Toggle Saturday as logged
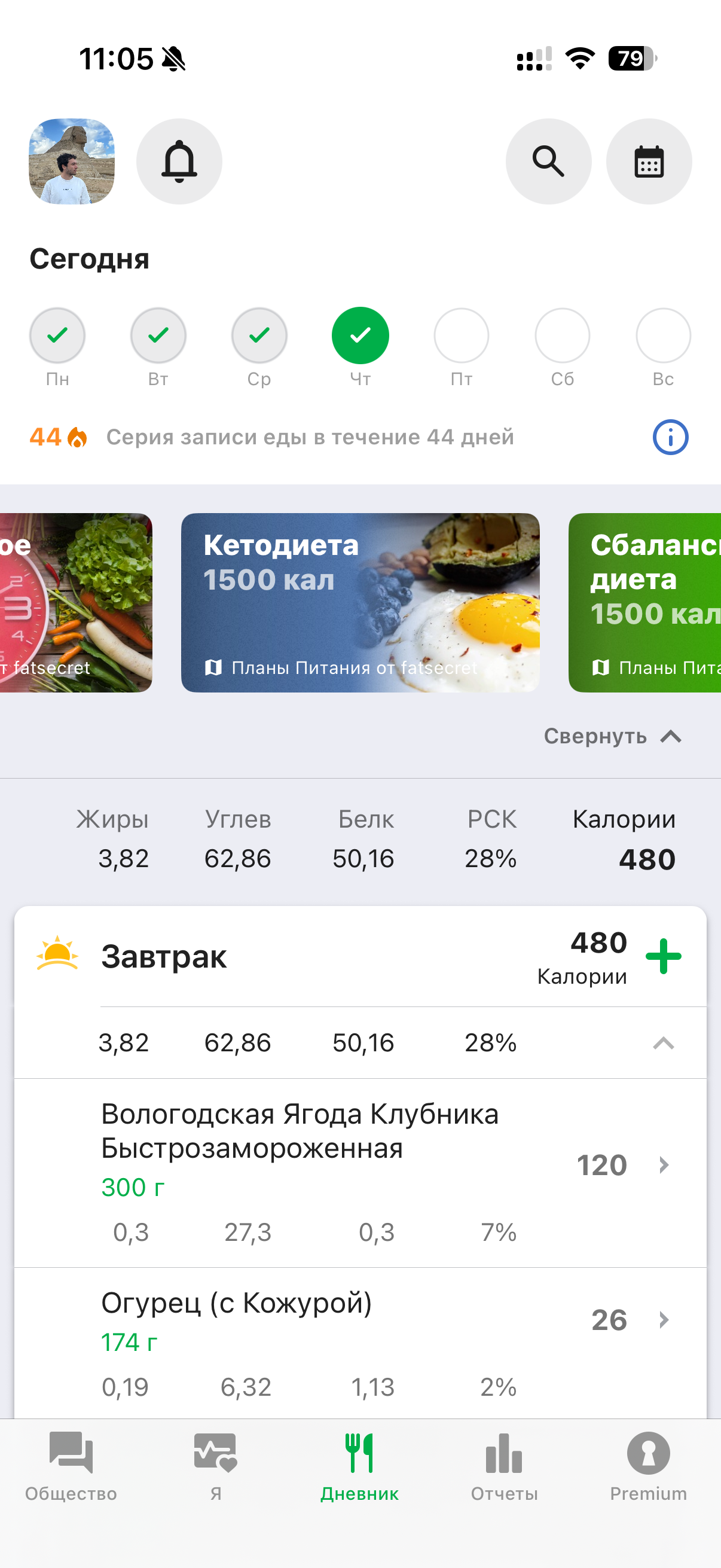This screenshot has width=721, height=1568. tap(561, 335)
